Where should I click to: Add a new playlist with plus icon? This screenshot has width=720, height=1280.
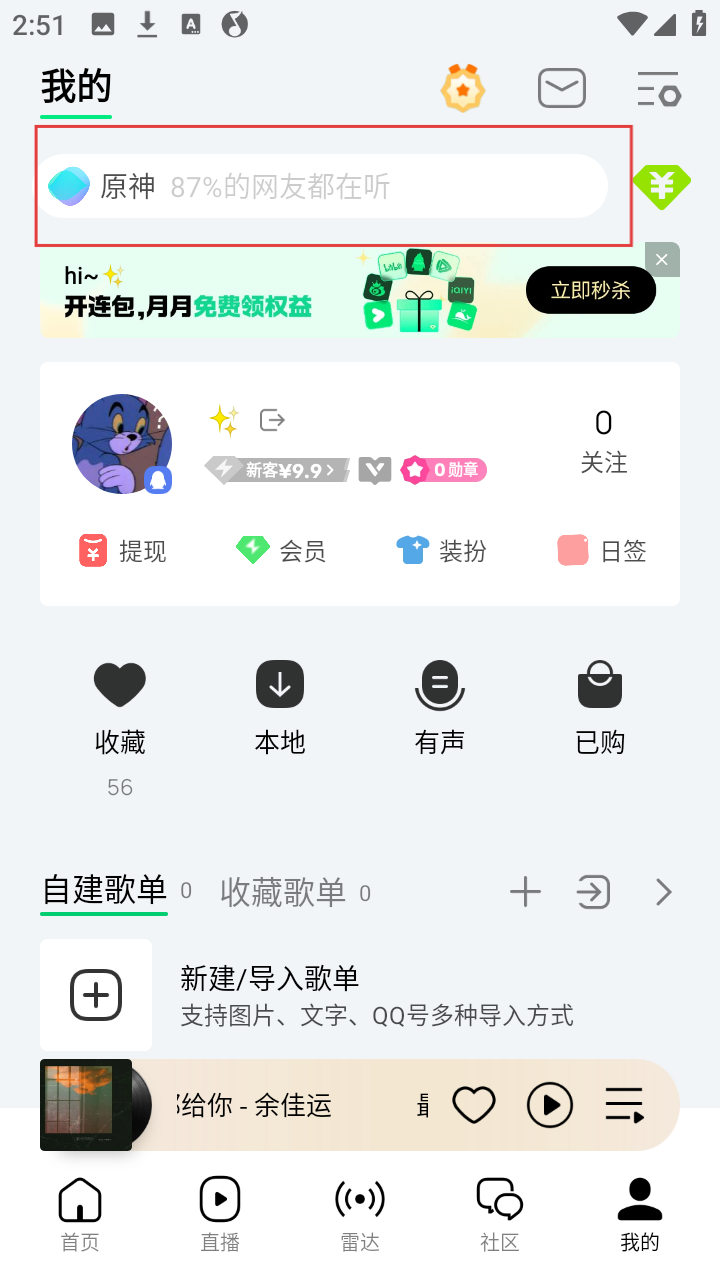point(525,892)
